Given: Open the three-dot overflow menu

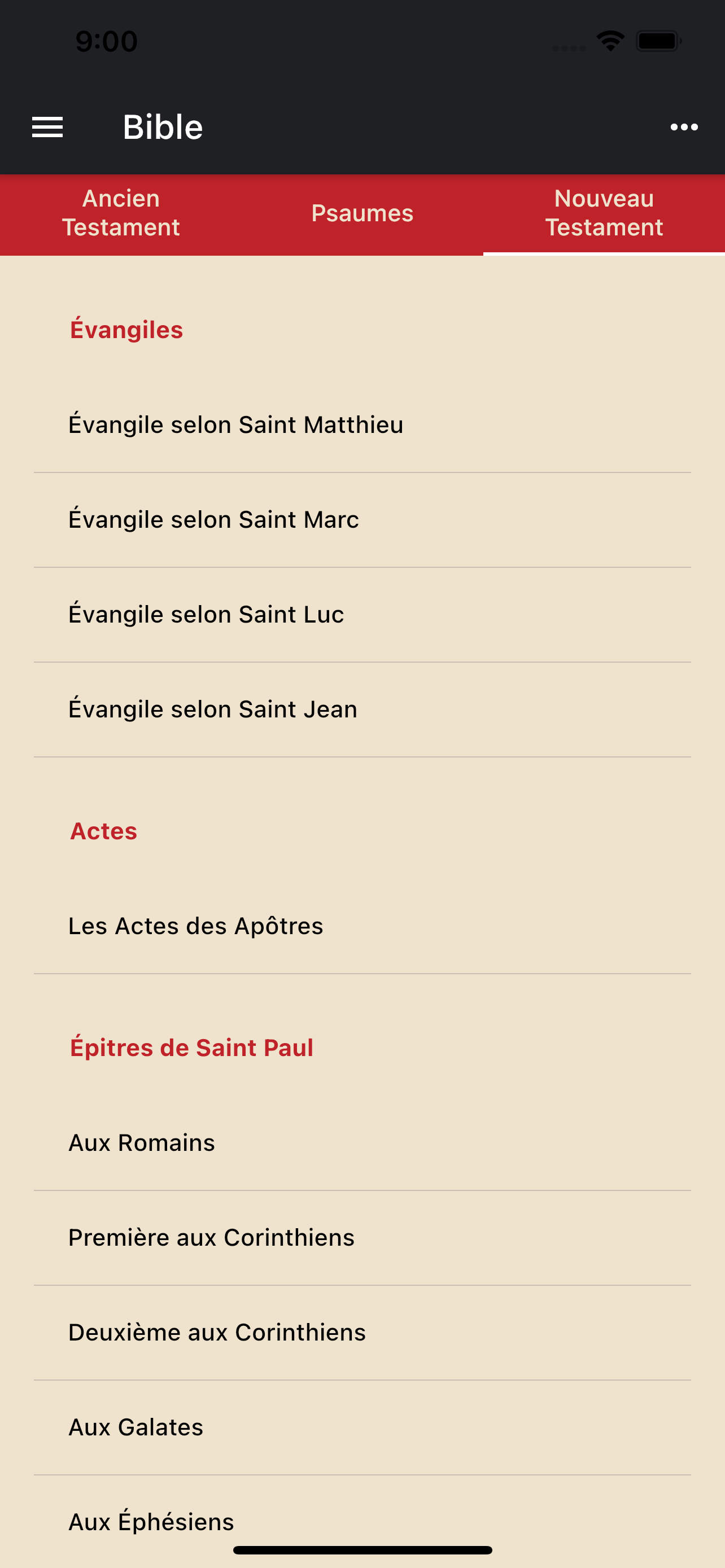Looking at the screenshot, I should (684, 127).
